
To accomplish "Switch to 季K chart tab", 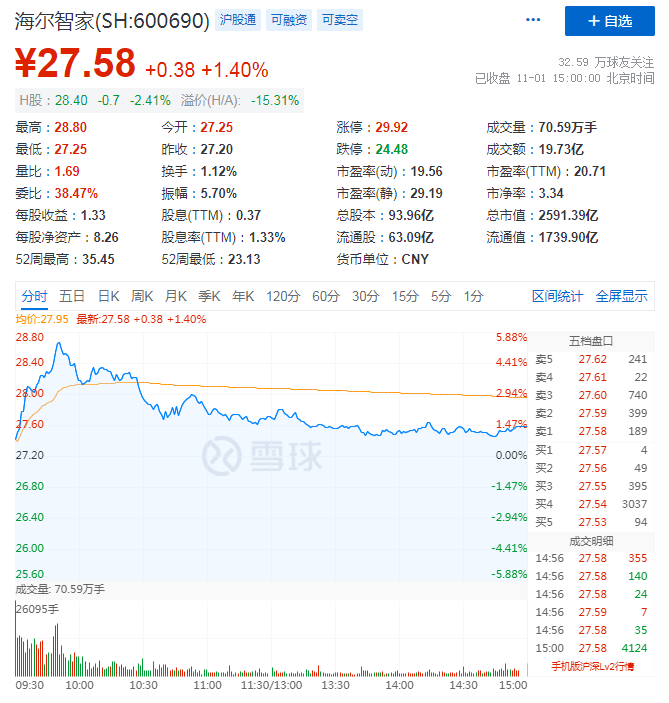I will 209,296.
